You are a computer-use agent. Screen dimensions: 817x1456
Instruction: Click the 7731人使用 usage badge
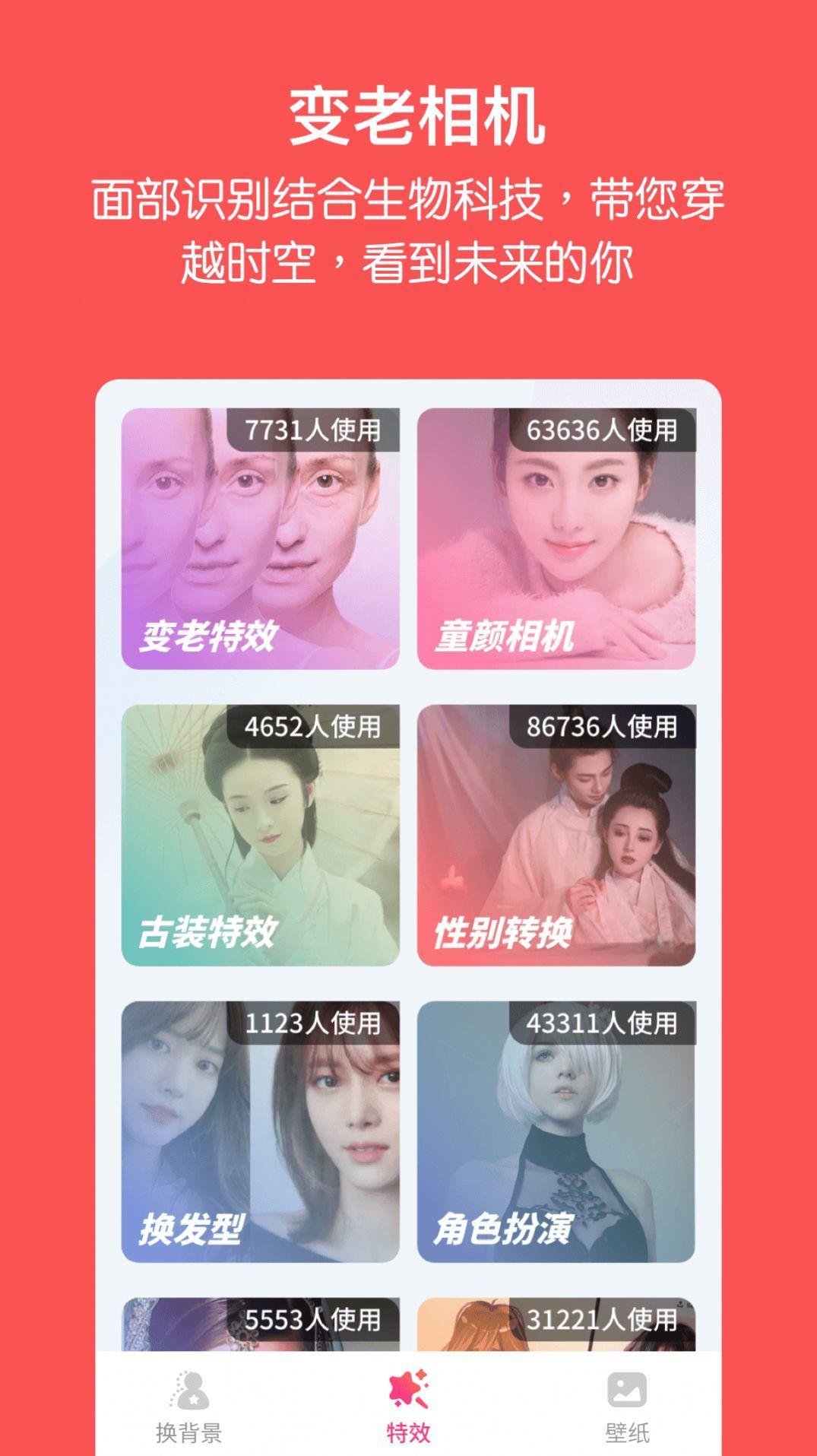[x=313, y=430]
